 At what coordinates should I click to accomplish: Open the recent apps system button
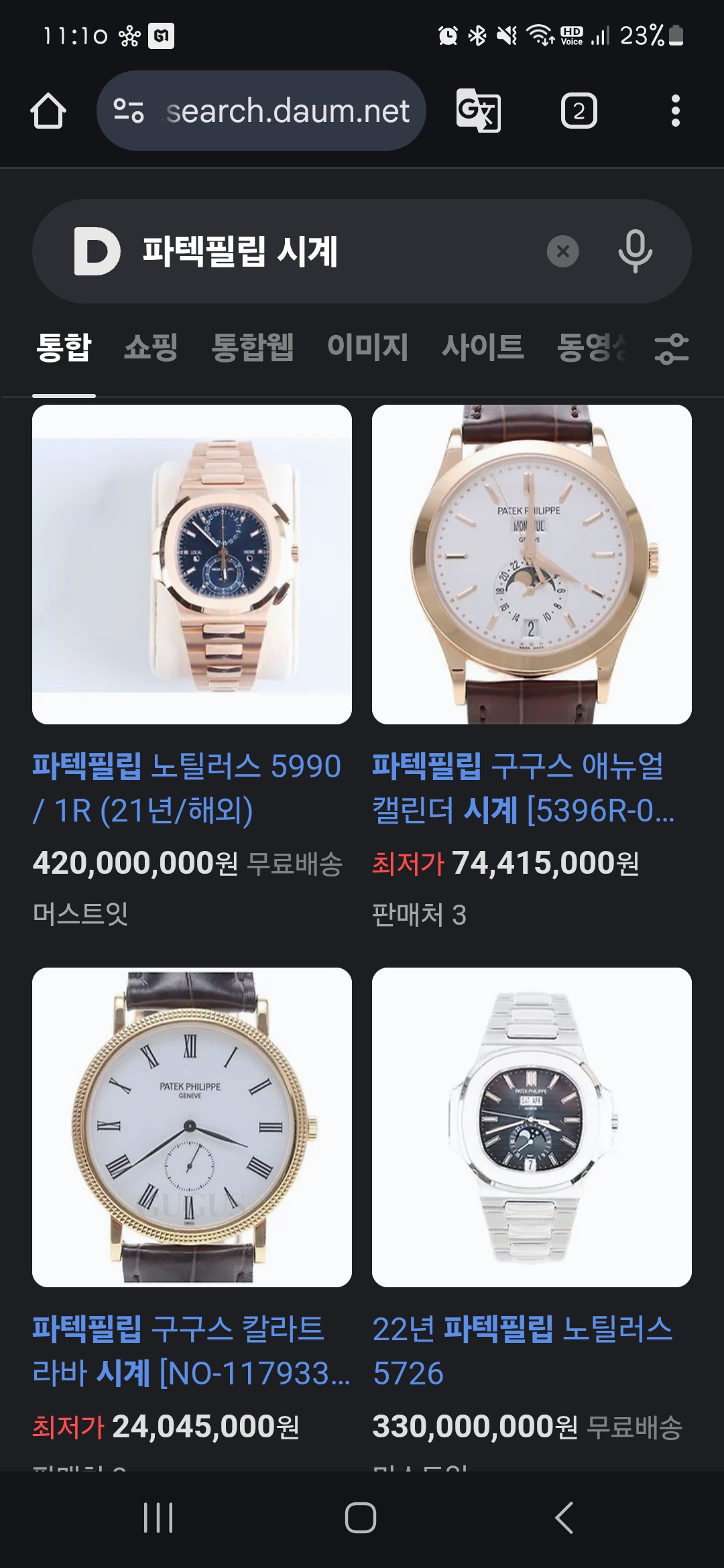click(159, 1517)
